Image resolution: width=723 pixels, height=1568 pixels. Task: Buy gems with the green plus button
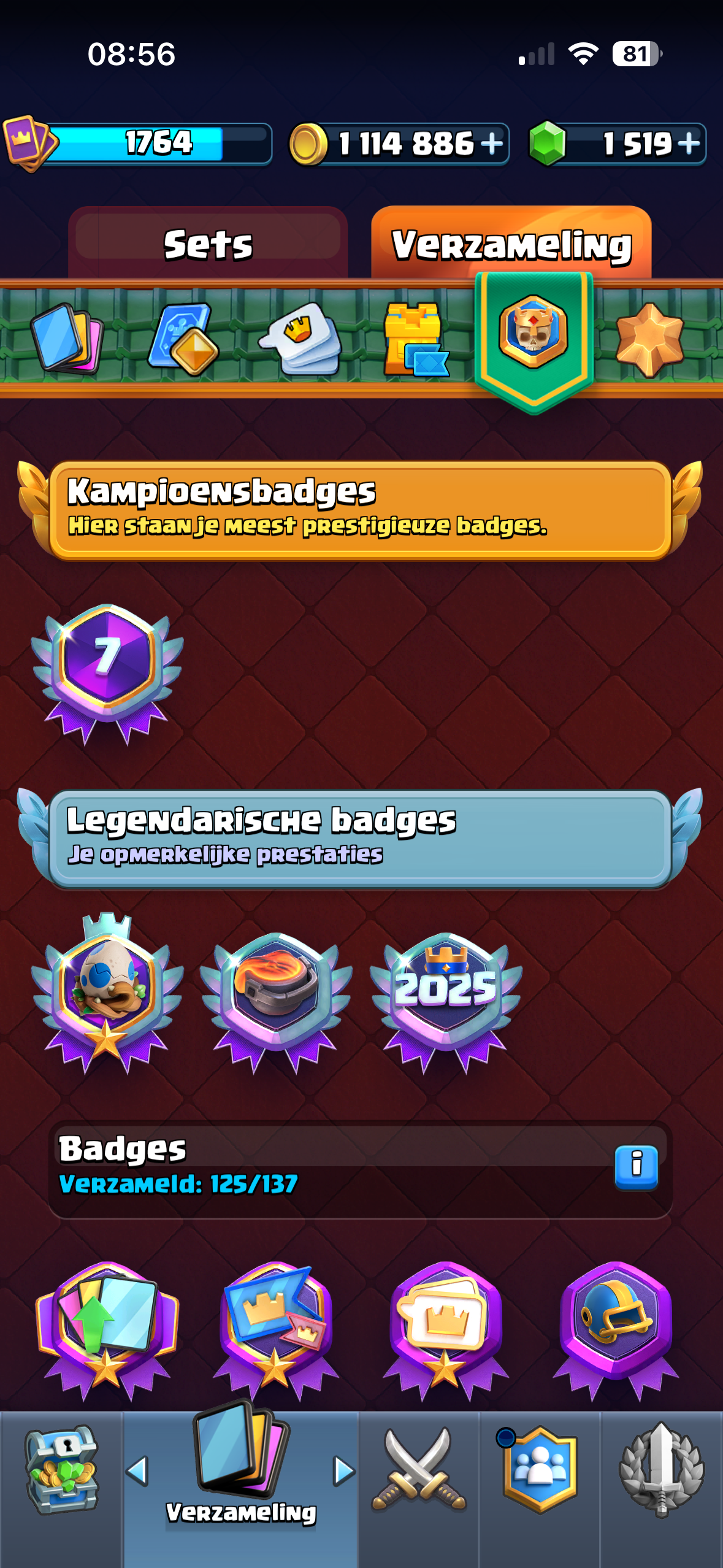point(689,144)
